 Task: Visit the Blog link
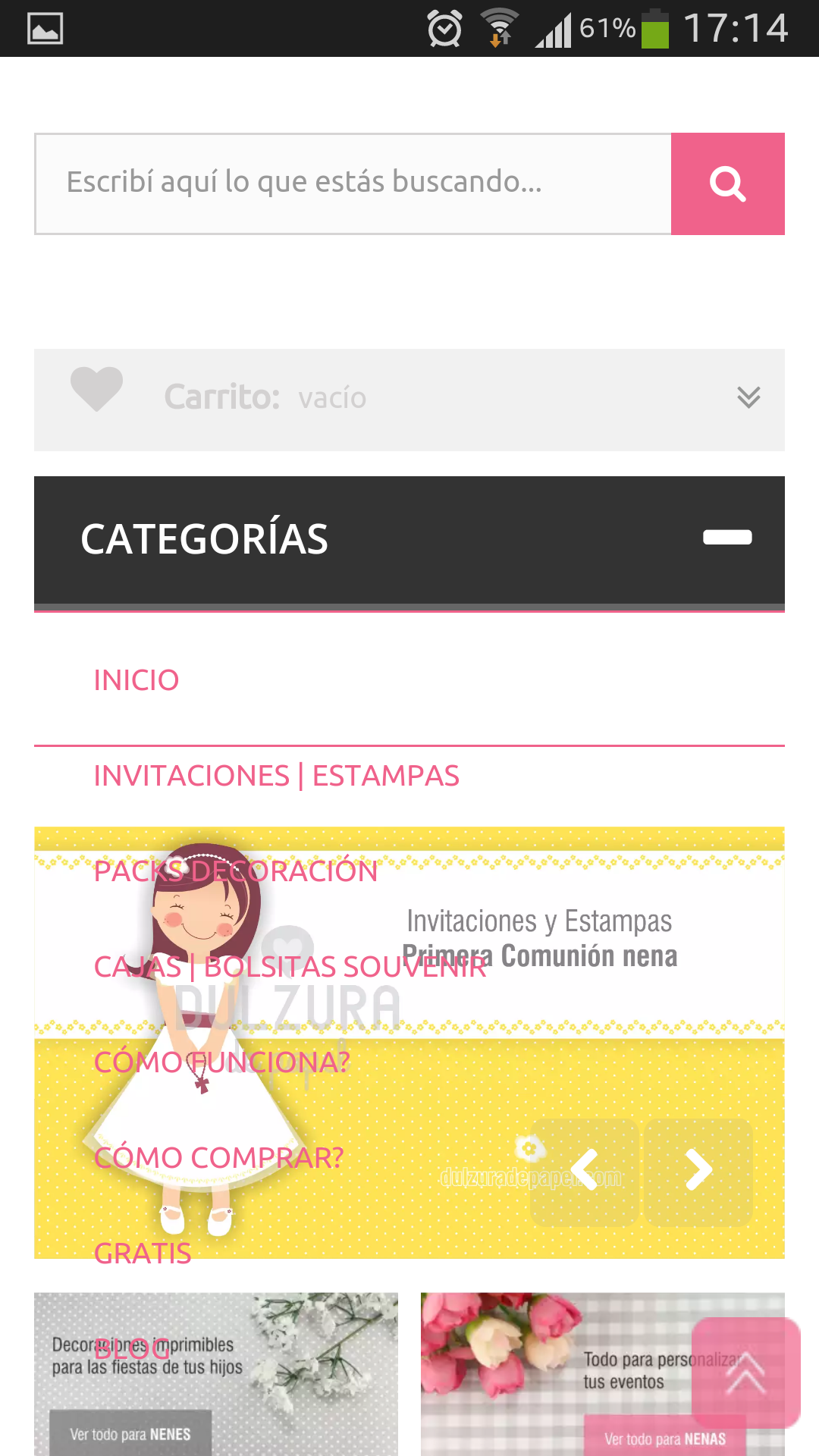pos(132,1349)
